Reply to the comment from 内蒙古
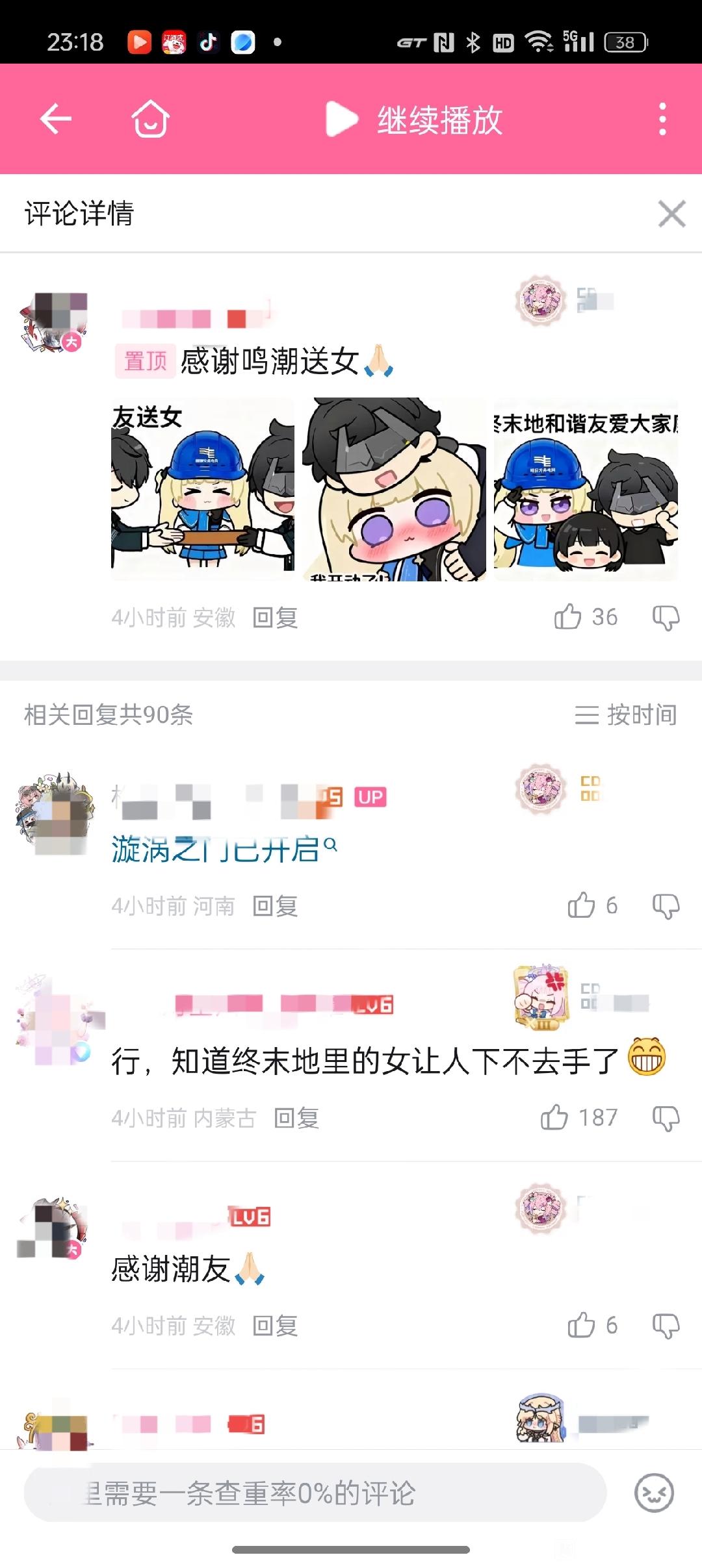Image resolution: width=702 pixels, height=1568 pixels. click(296, 1119)
